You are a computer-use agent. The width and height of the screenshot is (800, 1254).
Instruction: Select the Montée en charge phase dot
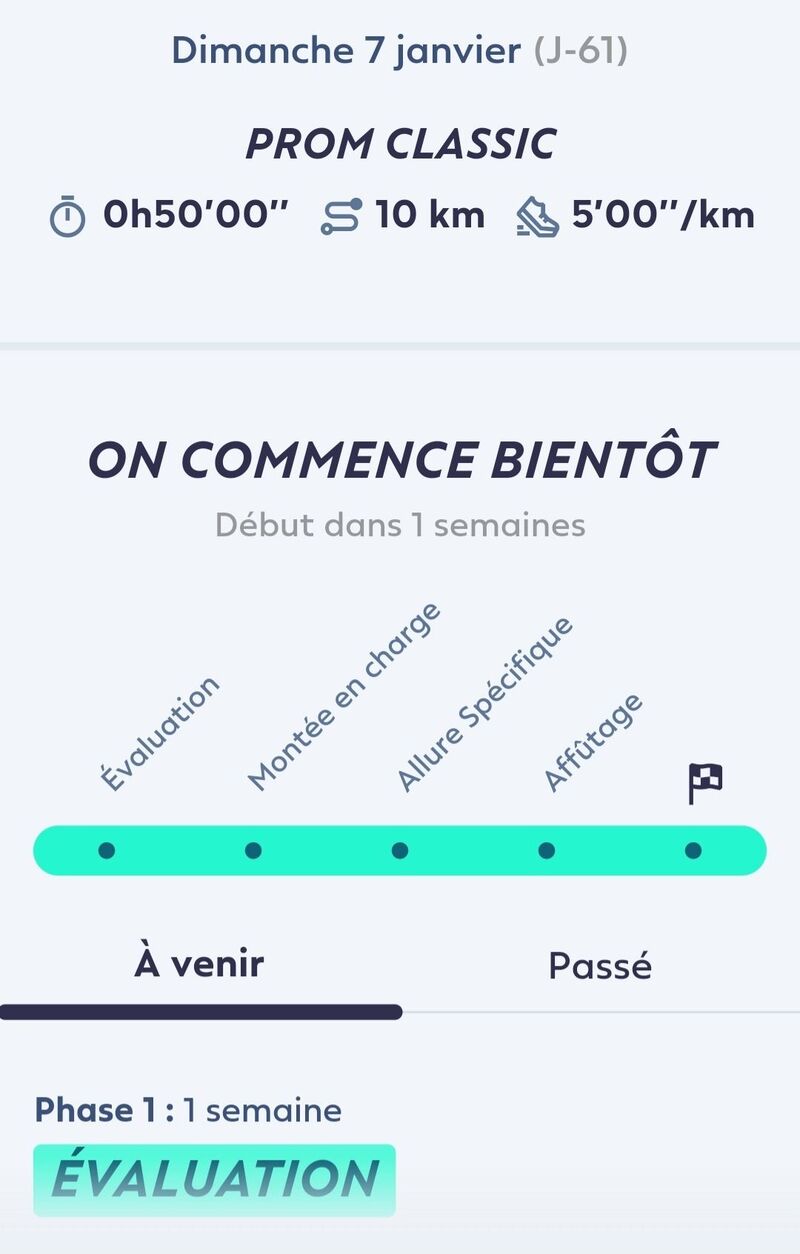(253, 851)
